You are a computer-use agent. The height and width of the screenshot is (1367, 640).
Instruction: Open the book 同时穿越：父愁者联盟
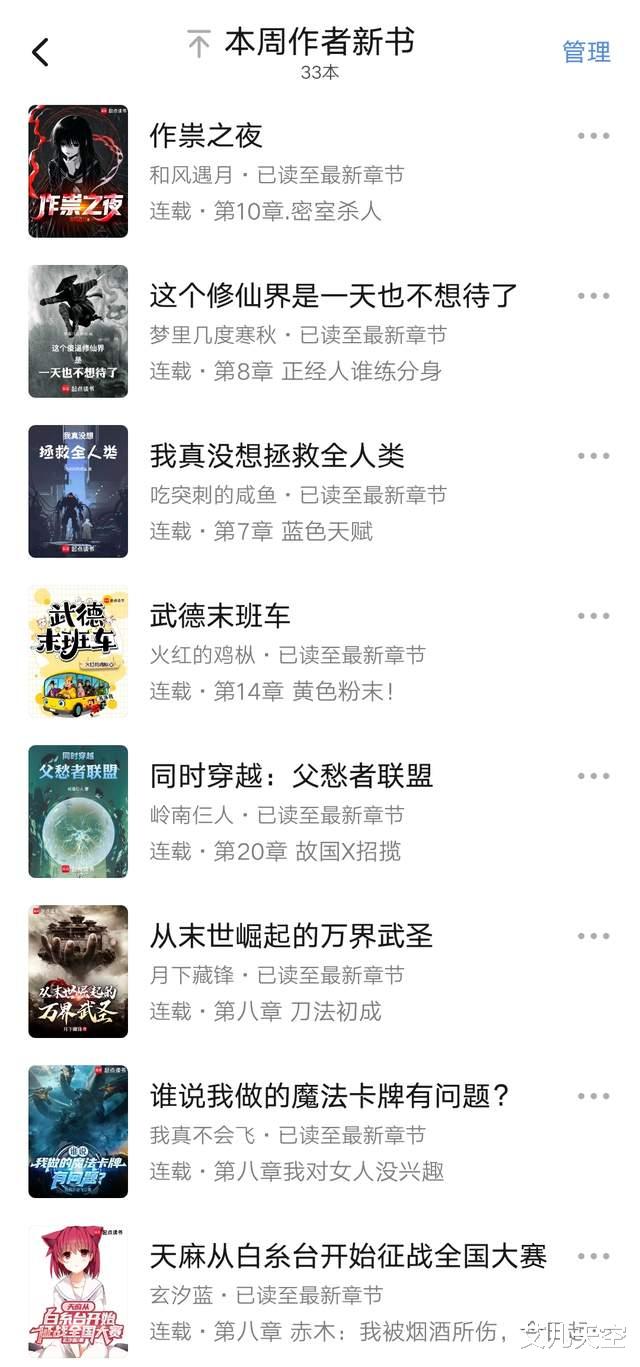coord(291,776)
